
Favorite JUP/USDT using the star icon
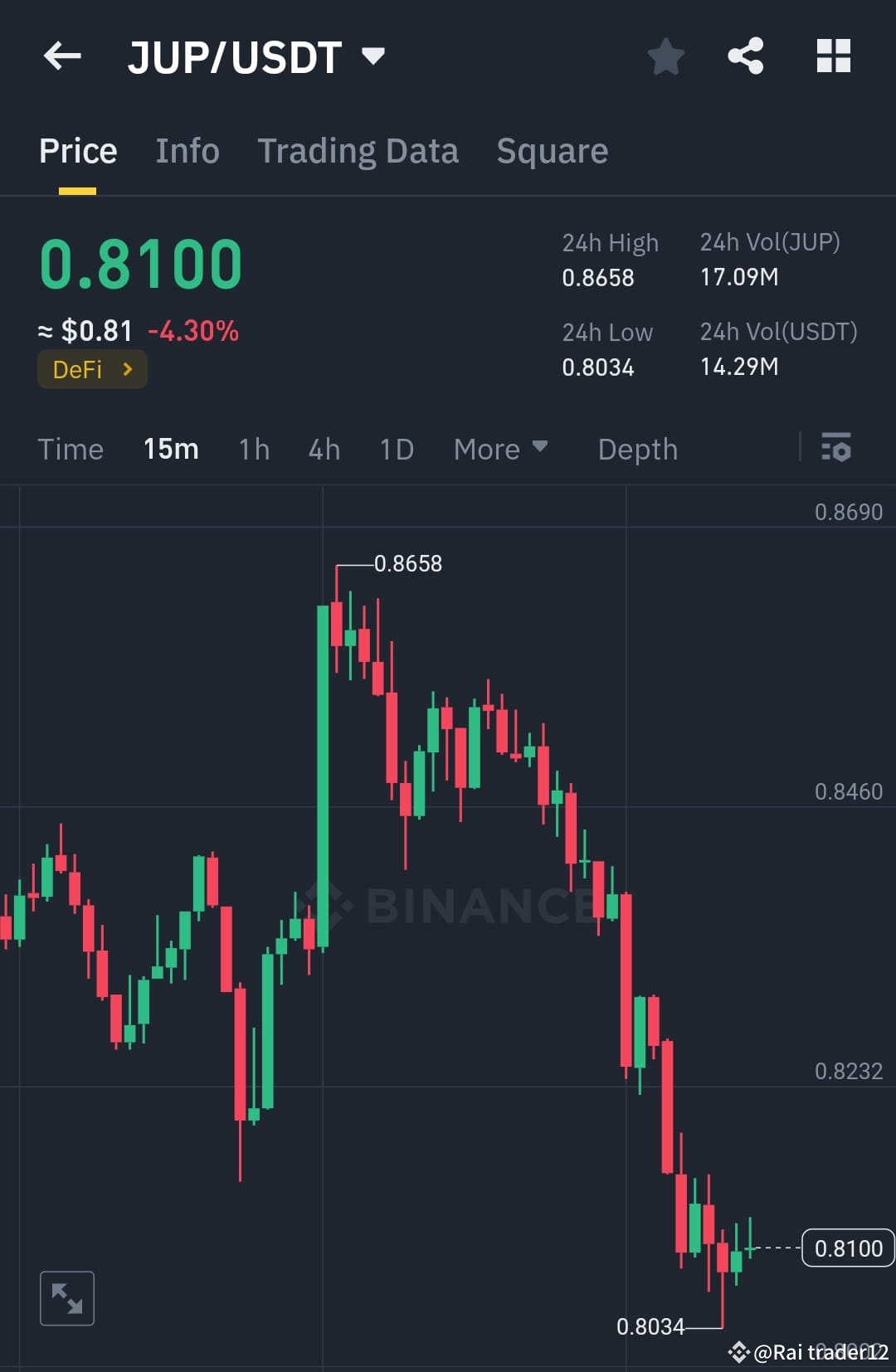point(666,56)
